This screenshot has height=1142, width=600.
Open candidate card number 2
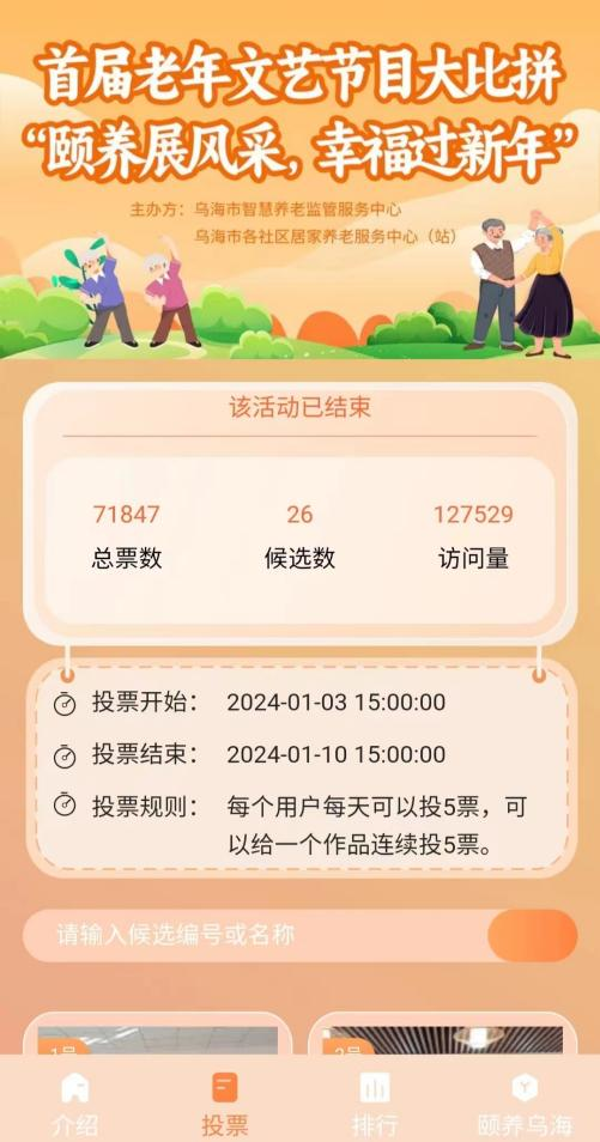pyautogui.click(x=443, y=1038)
